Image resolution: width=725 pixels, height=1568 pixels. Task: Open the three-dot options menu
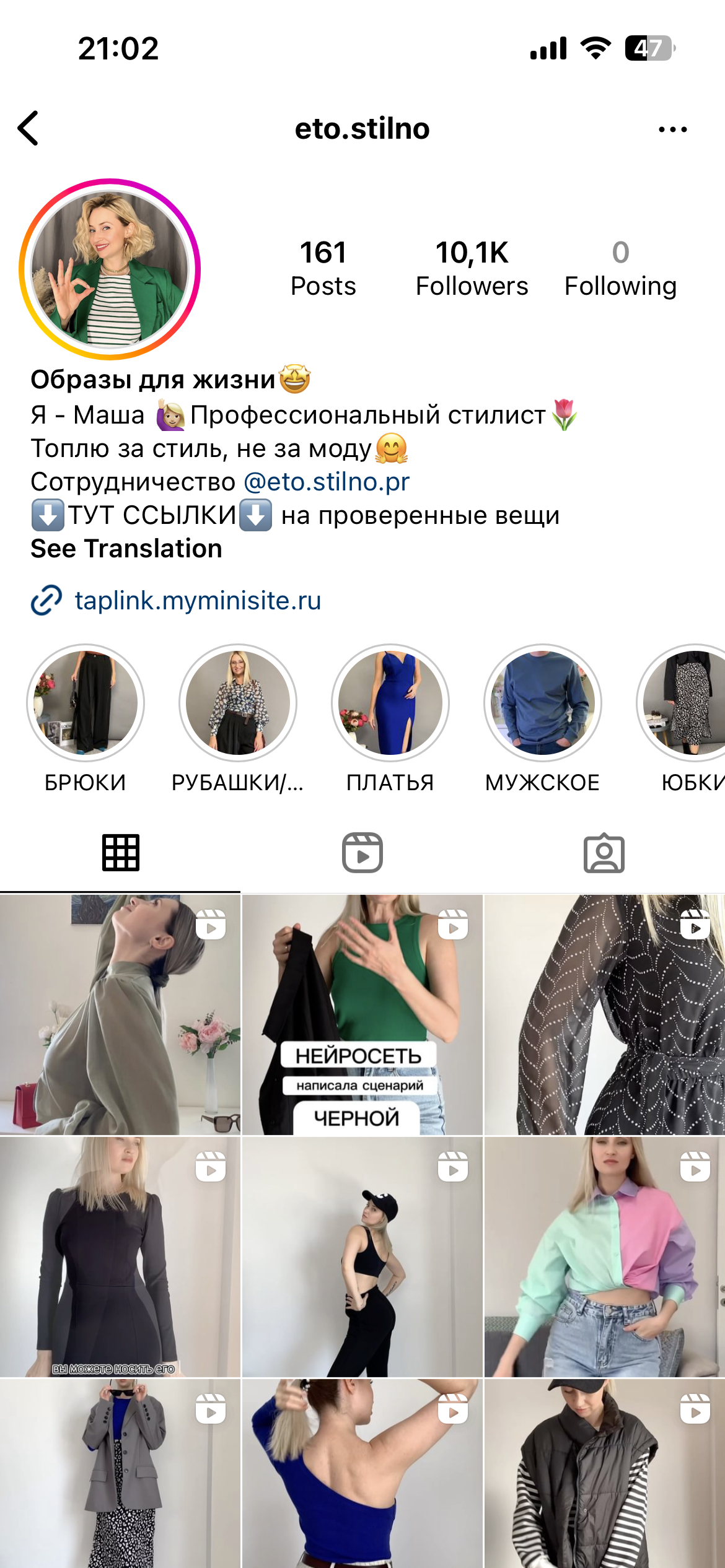coord(672,129)
